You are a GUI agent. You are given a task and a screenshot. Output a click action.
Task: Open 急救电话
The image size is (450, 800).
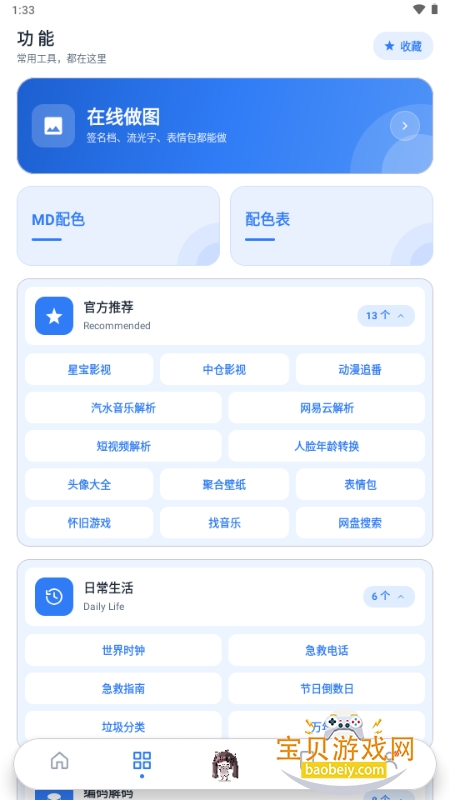click(x=327, y=650)
